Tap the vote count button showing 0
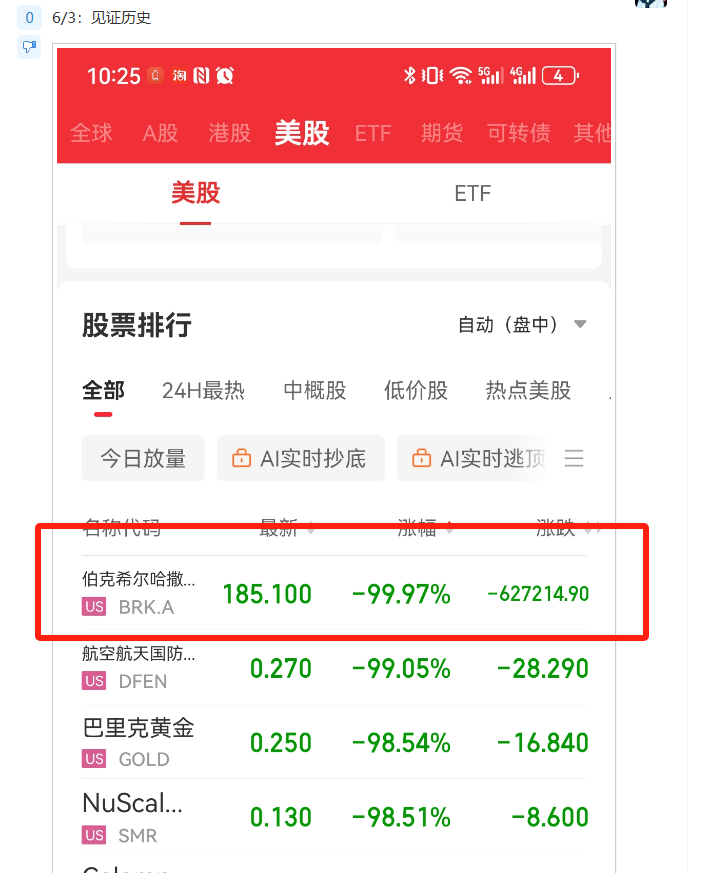Screen dimensions: 713x873 (x=29, y=17)
